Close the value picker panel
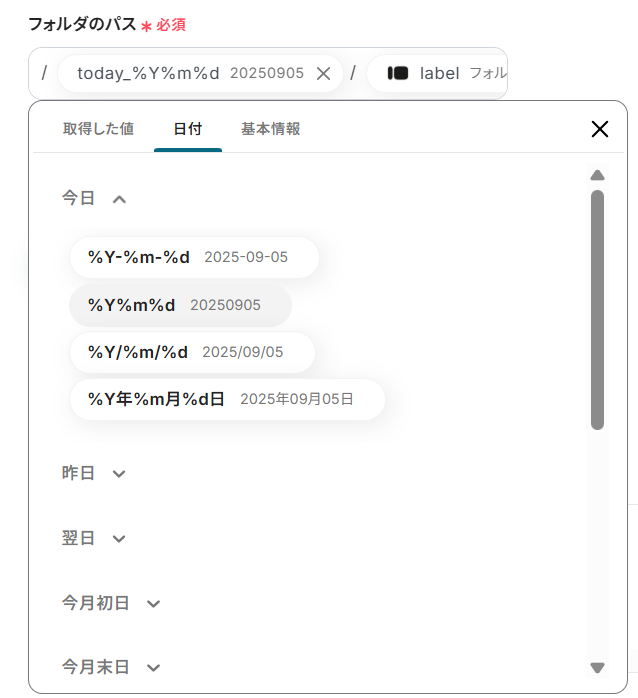638x698 pixels. (600, 129)
